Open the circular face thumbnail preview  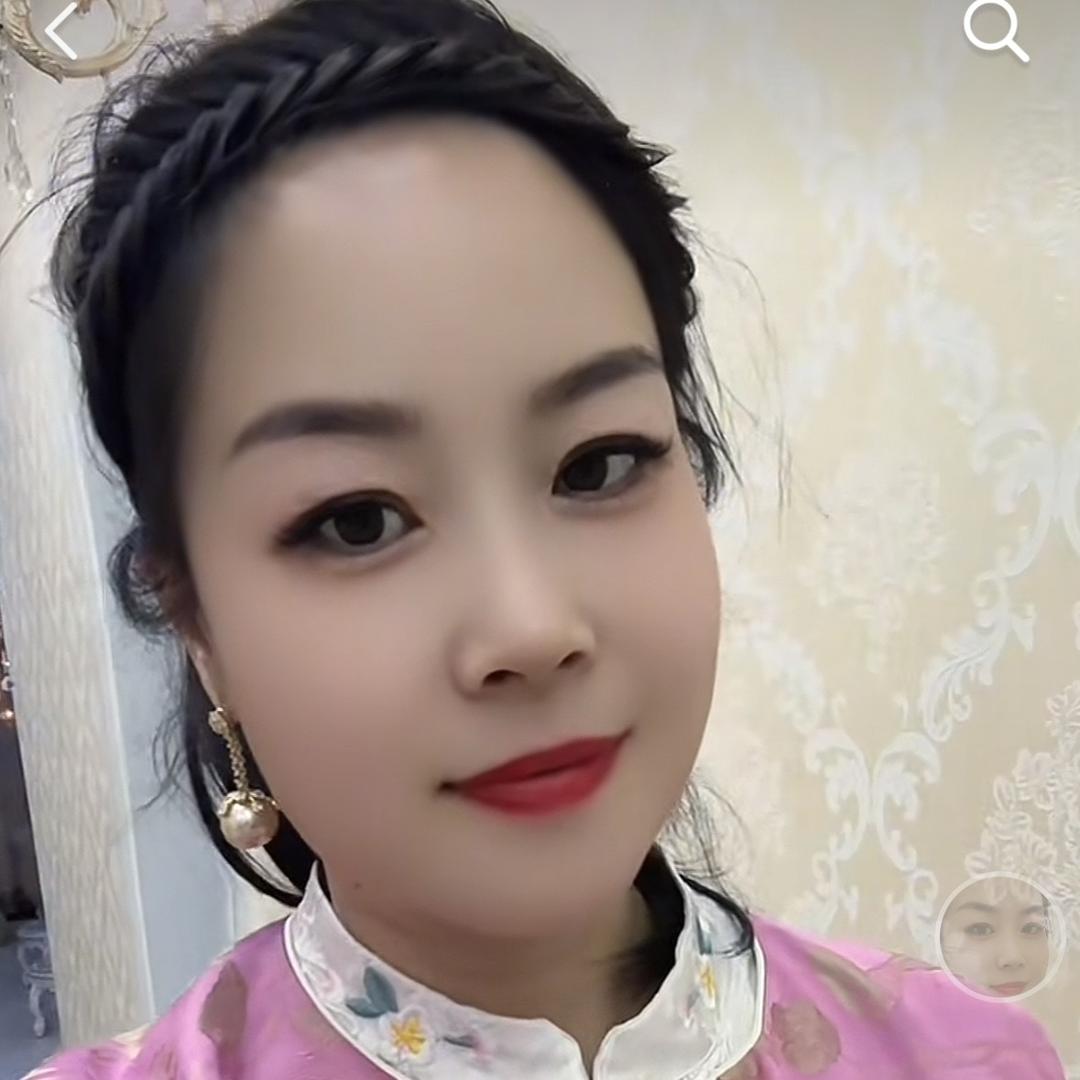[1001, 937]
